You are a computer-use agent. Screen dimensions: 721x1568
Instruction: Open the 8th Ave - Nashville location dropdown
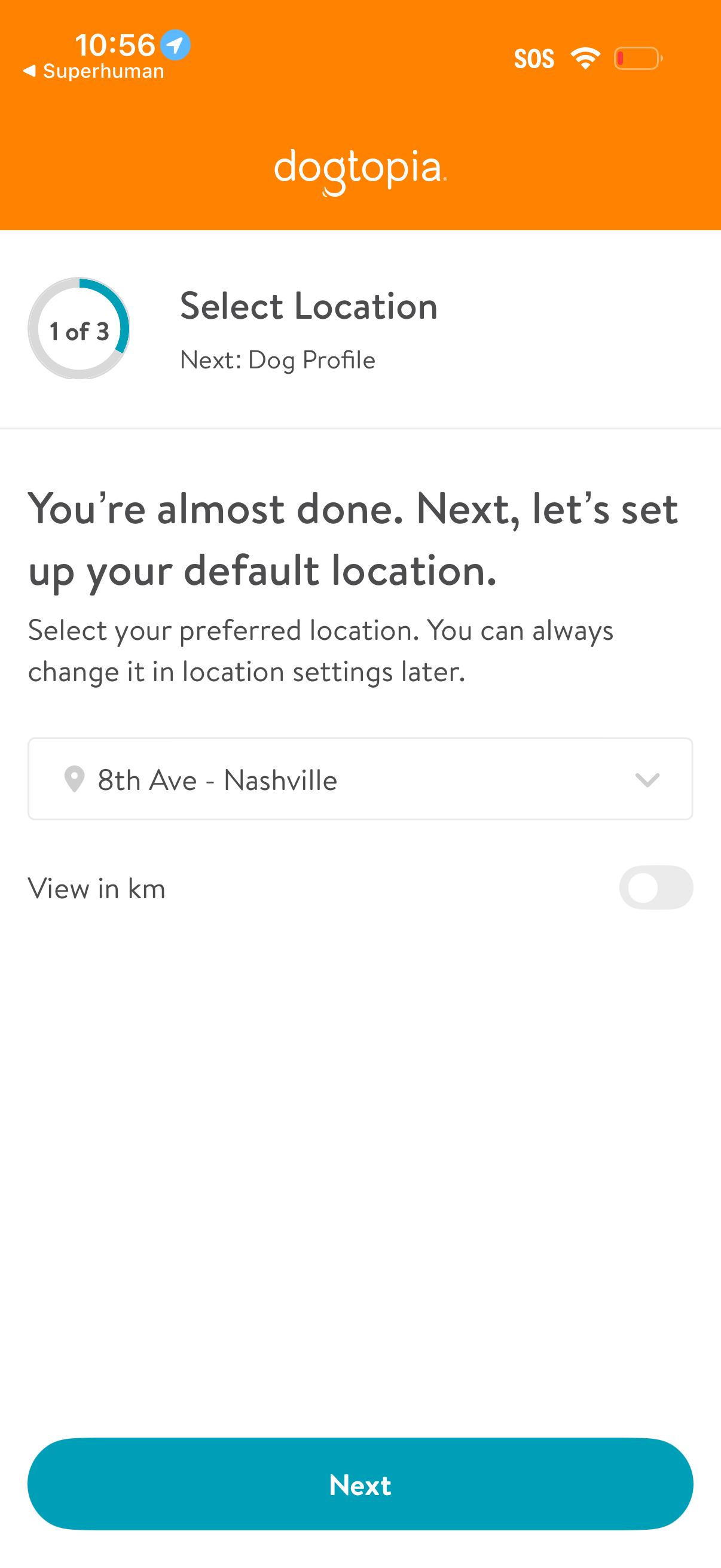(360, 779)
